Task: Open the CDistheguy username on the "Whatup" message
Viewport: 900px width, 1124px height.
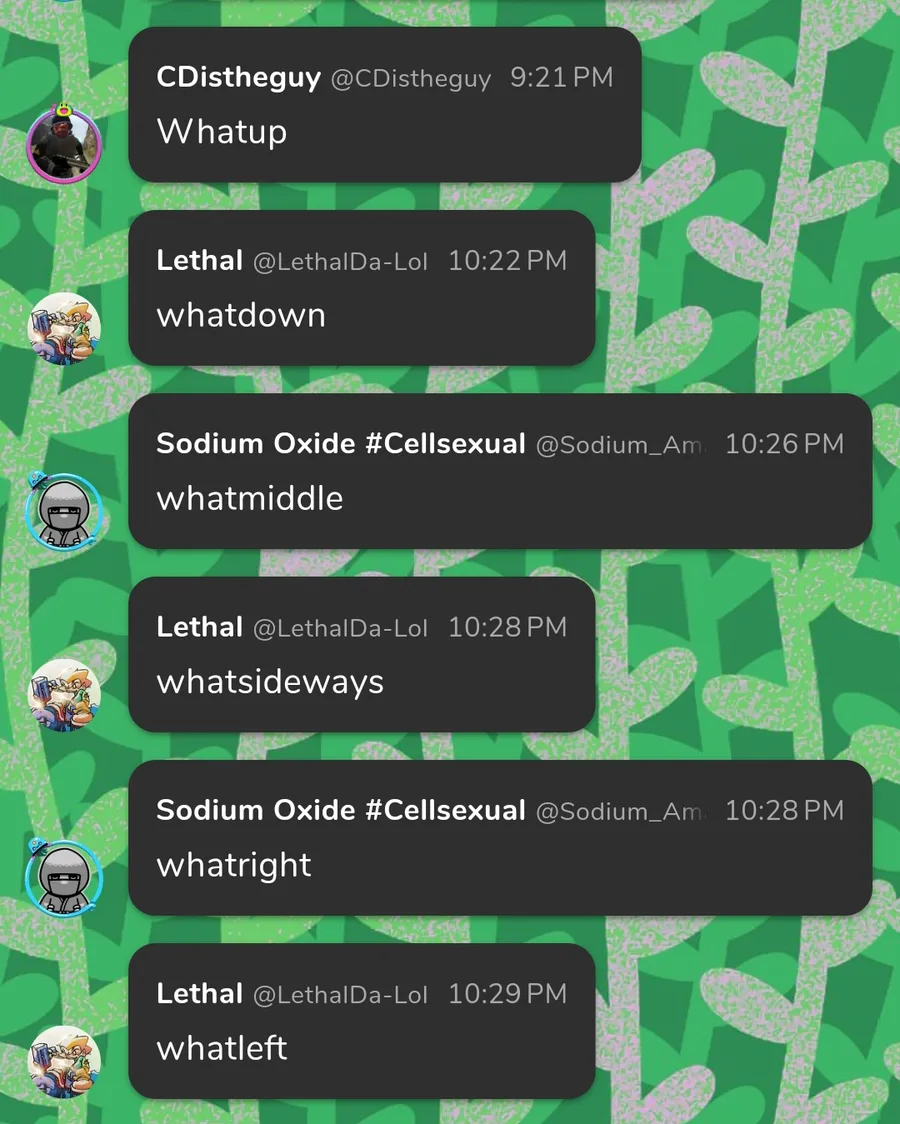Action: pyautogui.click(x=238, y=78)
